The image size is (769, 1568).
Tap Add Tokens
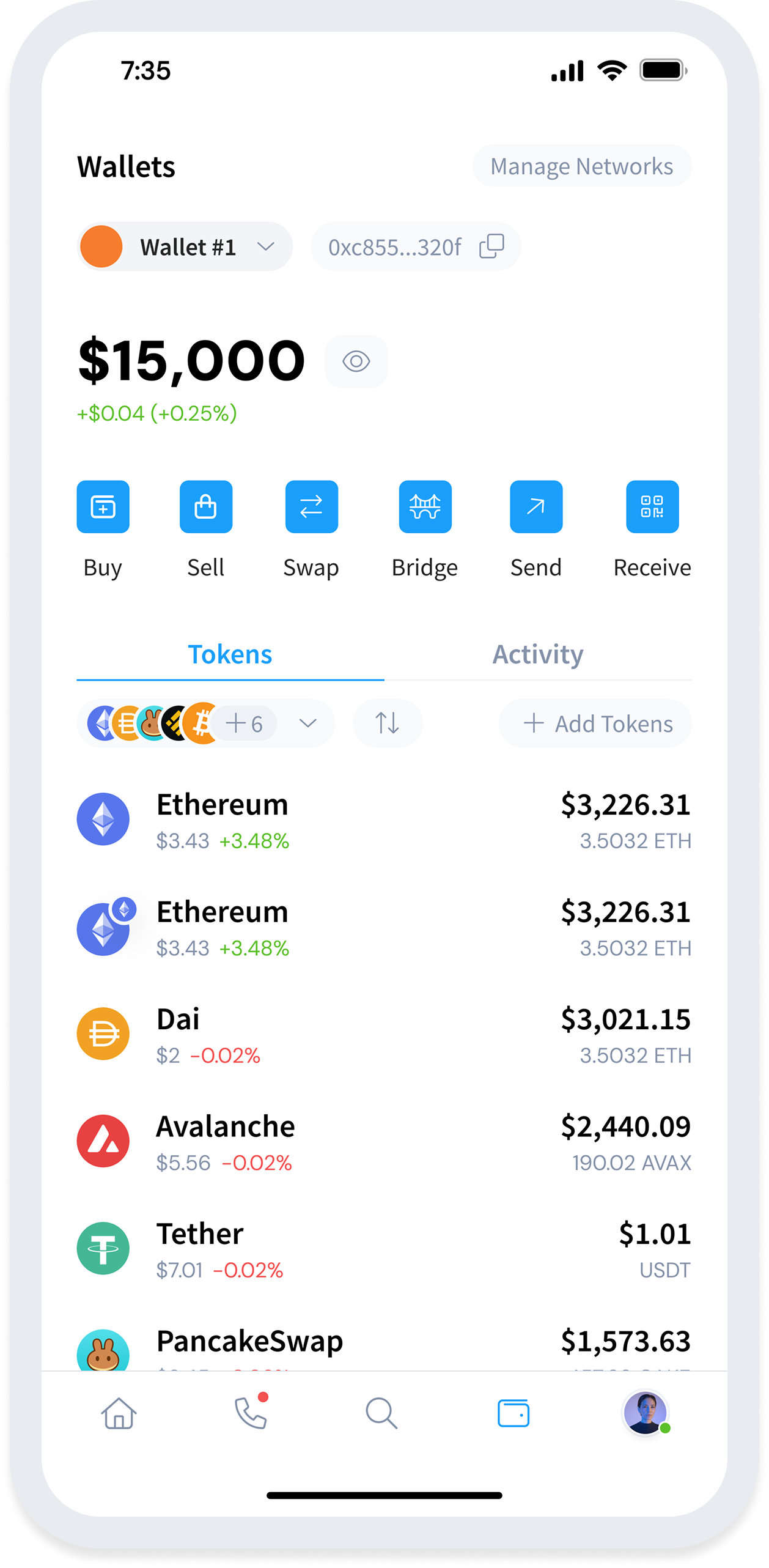point(595,723)
